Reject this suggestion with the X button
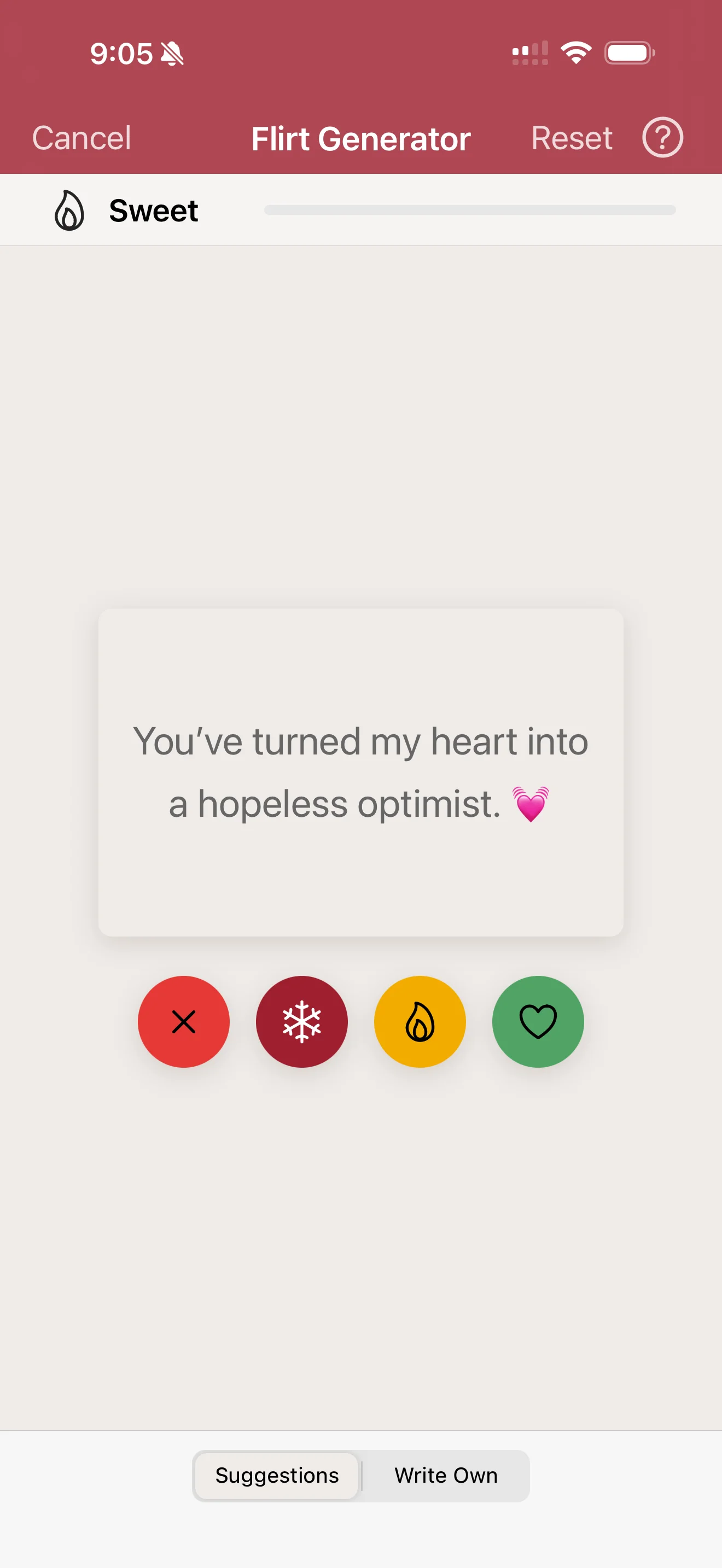The width and height of the screenshot is (722, 1568). pyautogui.click(x=183, y=1021)
